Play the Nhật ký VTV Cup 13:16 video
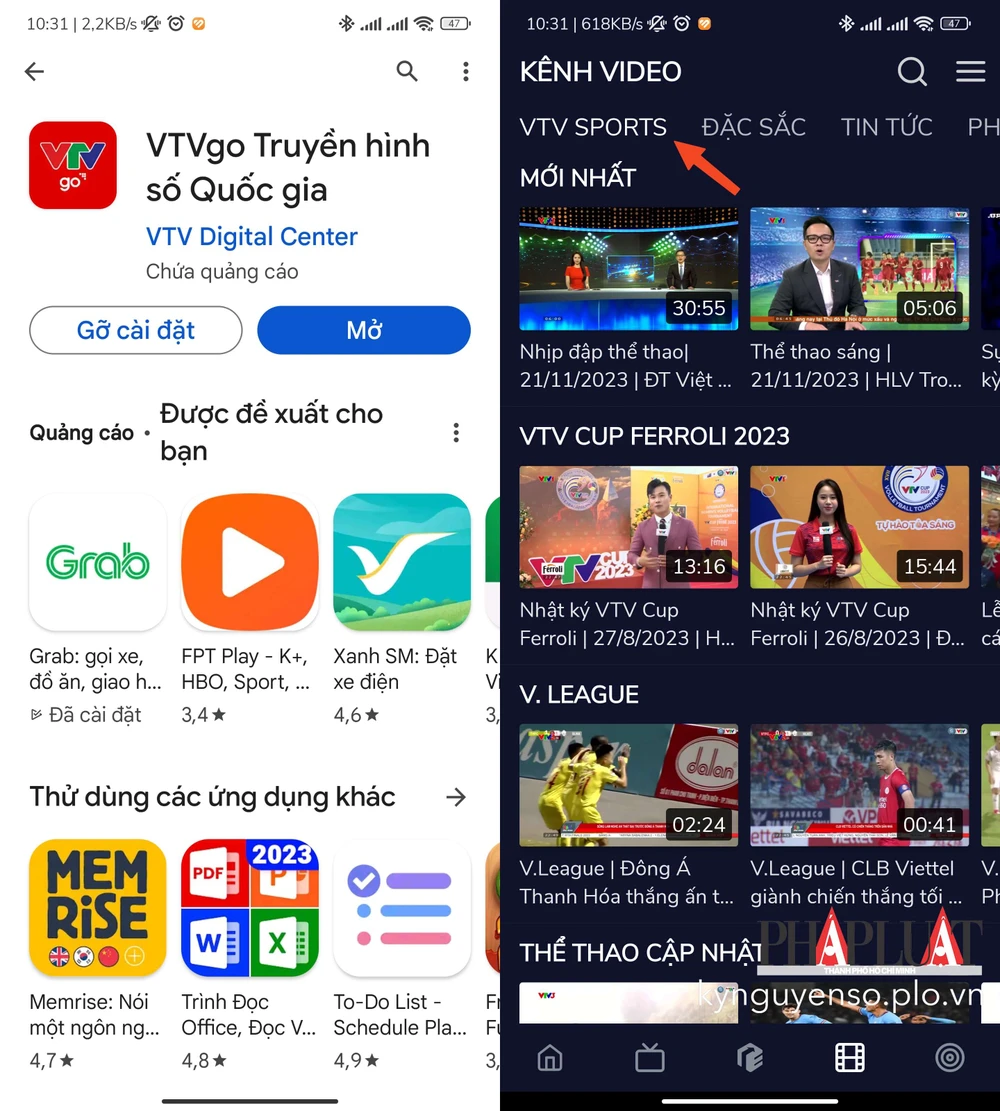Image resolution: width=1000 pixels, height=1111 pixels. 629,527
